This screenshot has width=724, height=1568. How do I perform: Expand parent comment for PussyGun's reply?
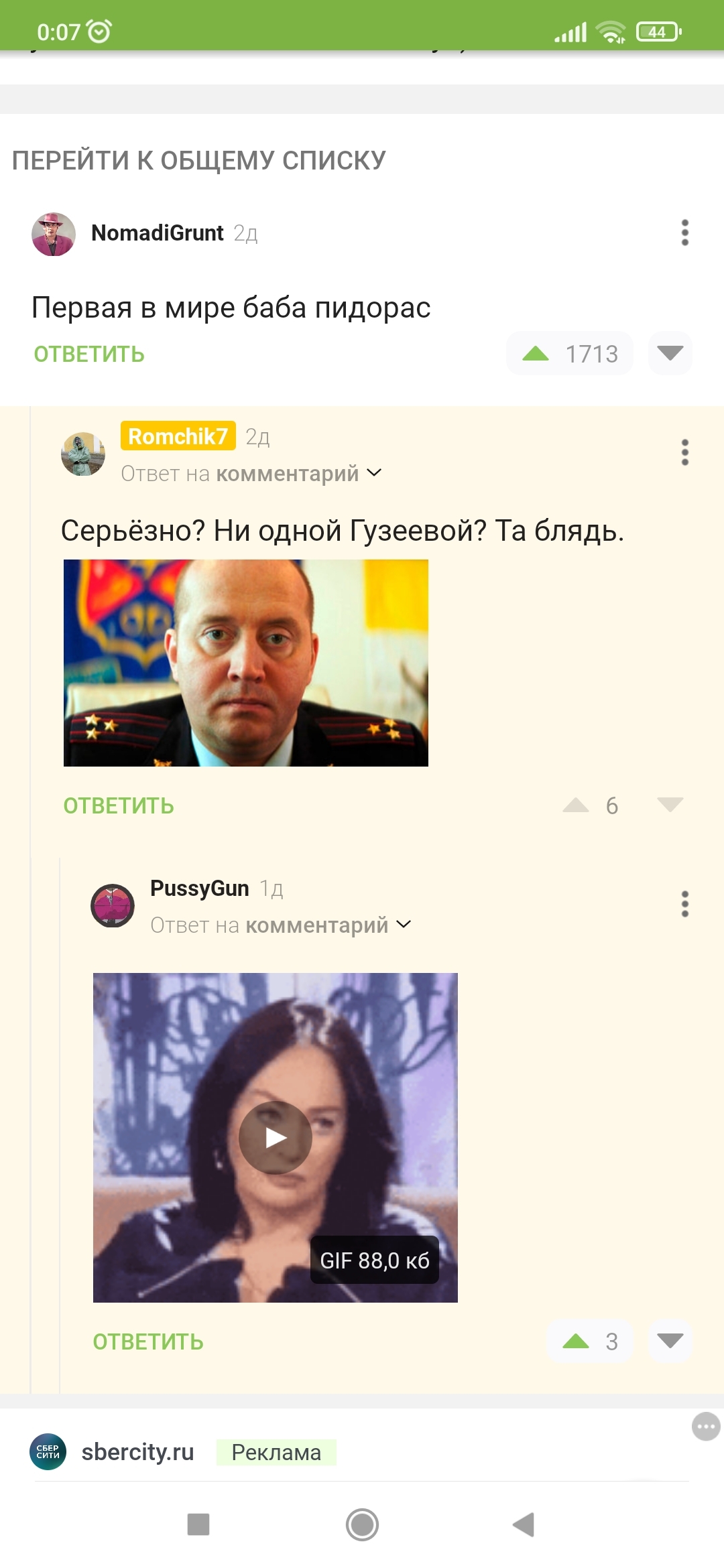pos(281,925)
